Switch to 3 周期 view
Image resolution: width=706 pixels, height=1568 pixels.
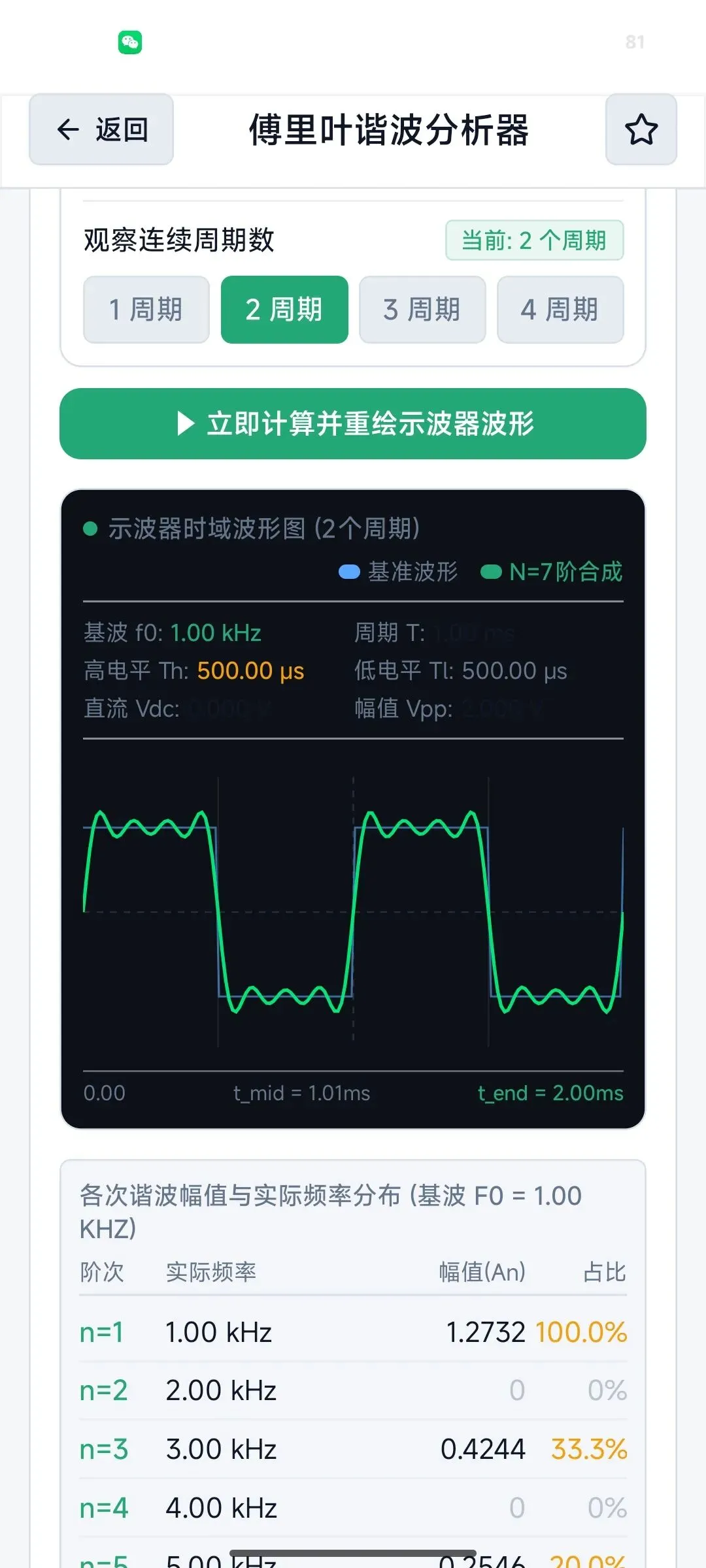point(422,310)
